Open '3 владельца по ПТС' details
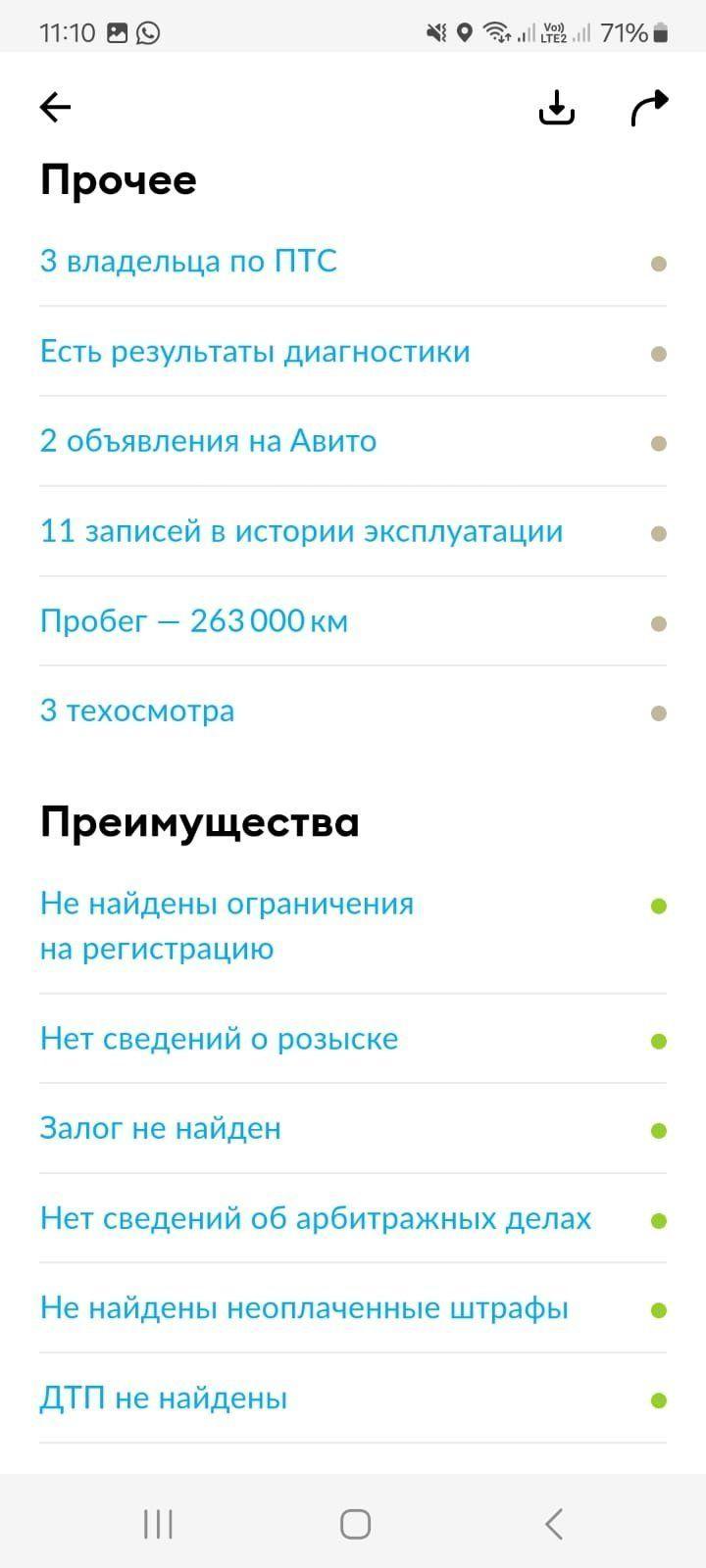Viewport: 706px width, 1568px height. coord(353,262)
